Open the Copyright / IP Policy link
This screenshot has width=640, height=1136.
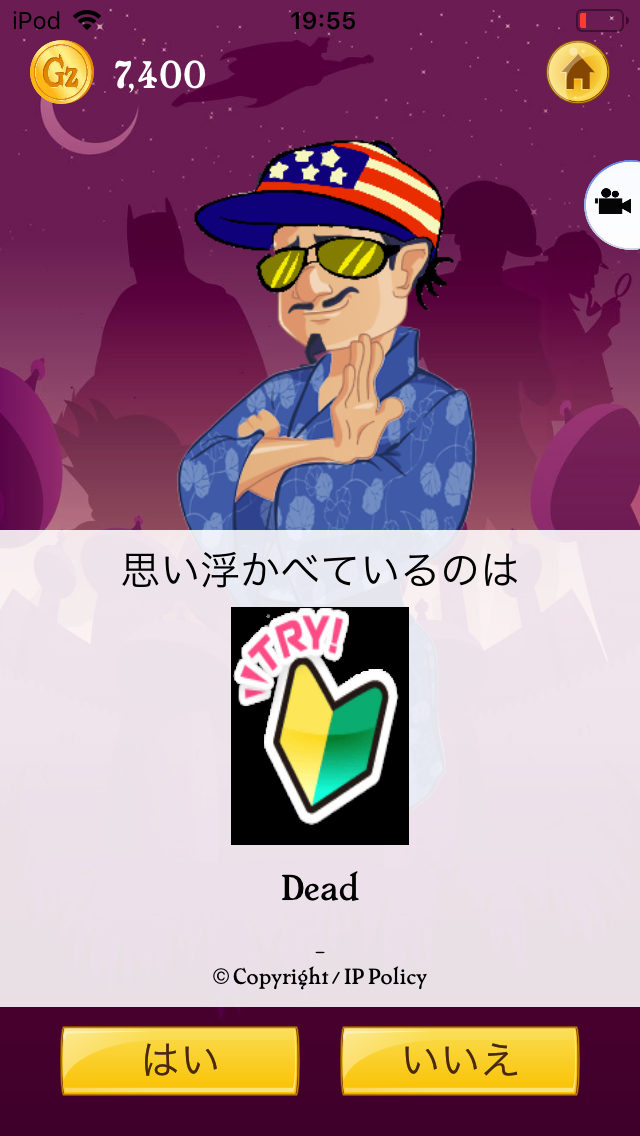(320, 977)
